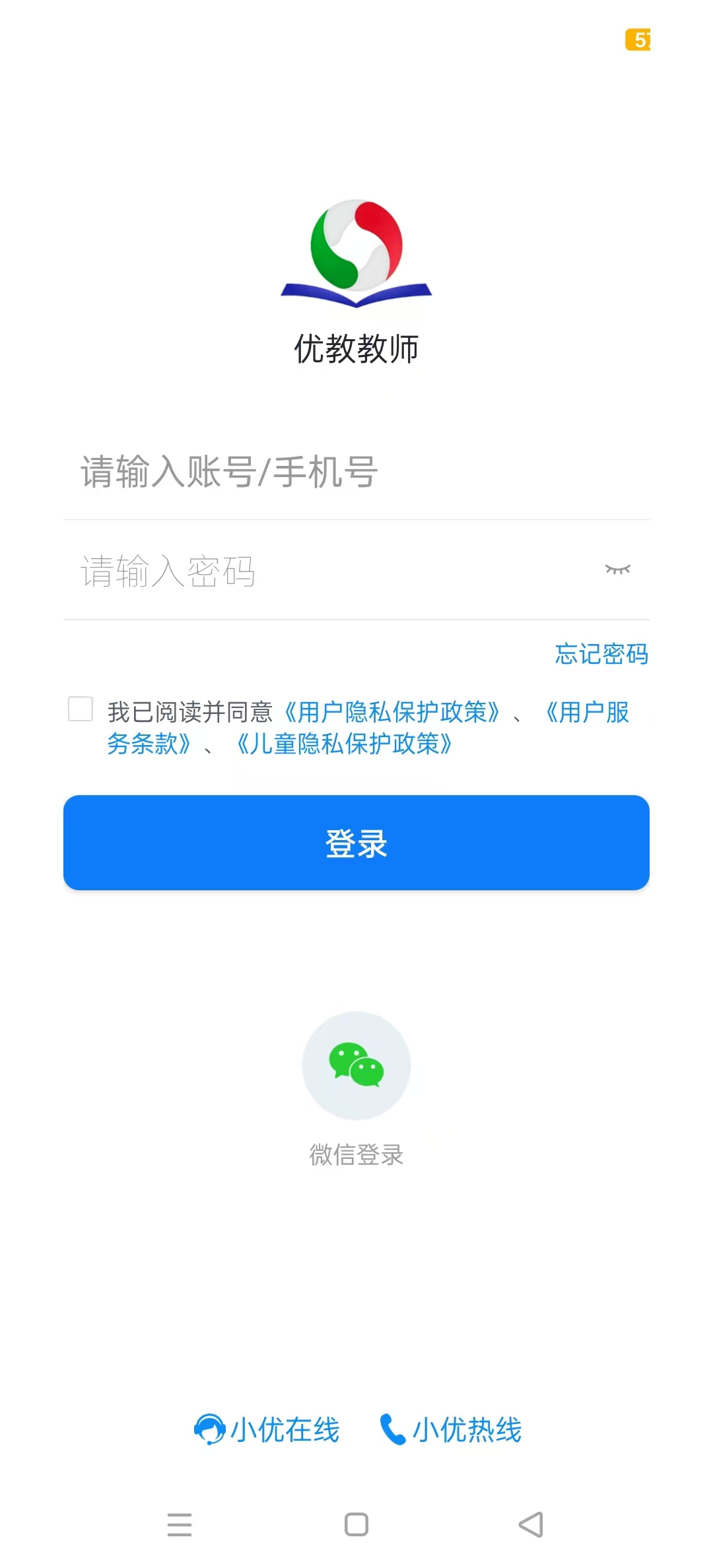The width and height of the screenshot is (713, 1568).
Task: Log in with the WeChat icon
Action: (356, 1065)
